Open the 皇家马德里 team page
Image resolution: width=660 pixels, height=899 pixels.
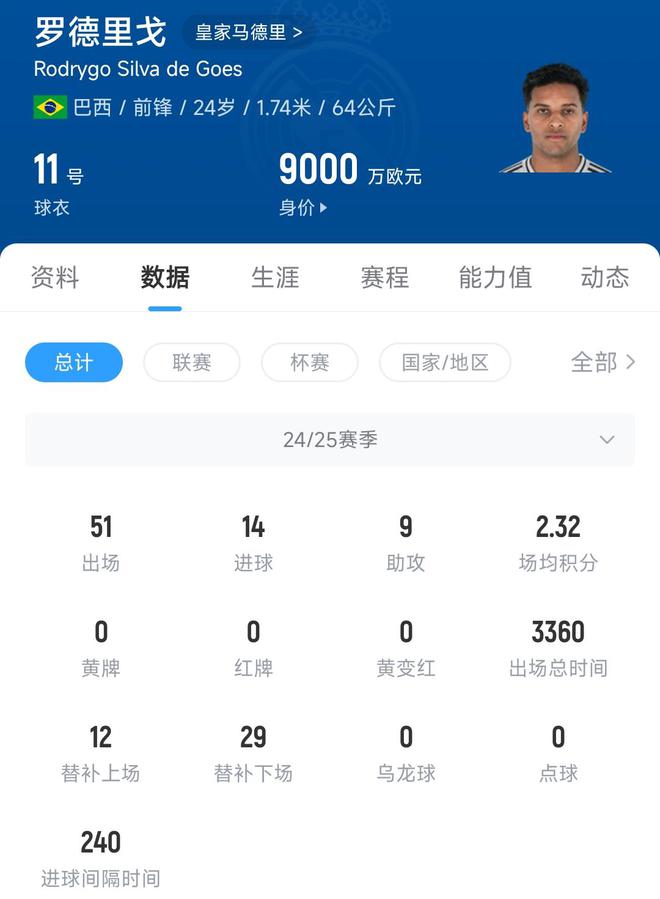point(248,32)
